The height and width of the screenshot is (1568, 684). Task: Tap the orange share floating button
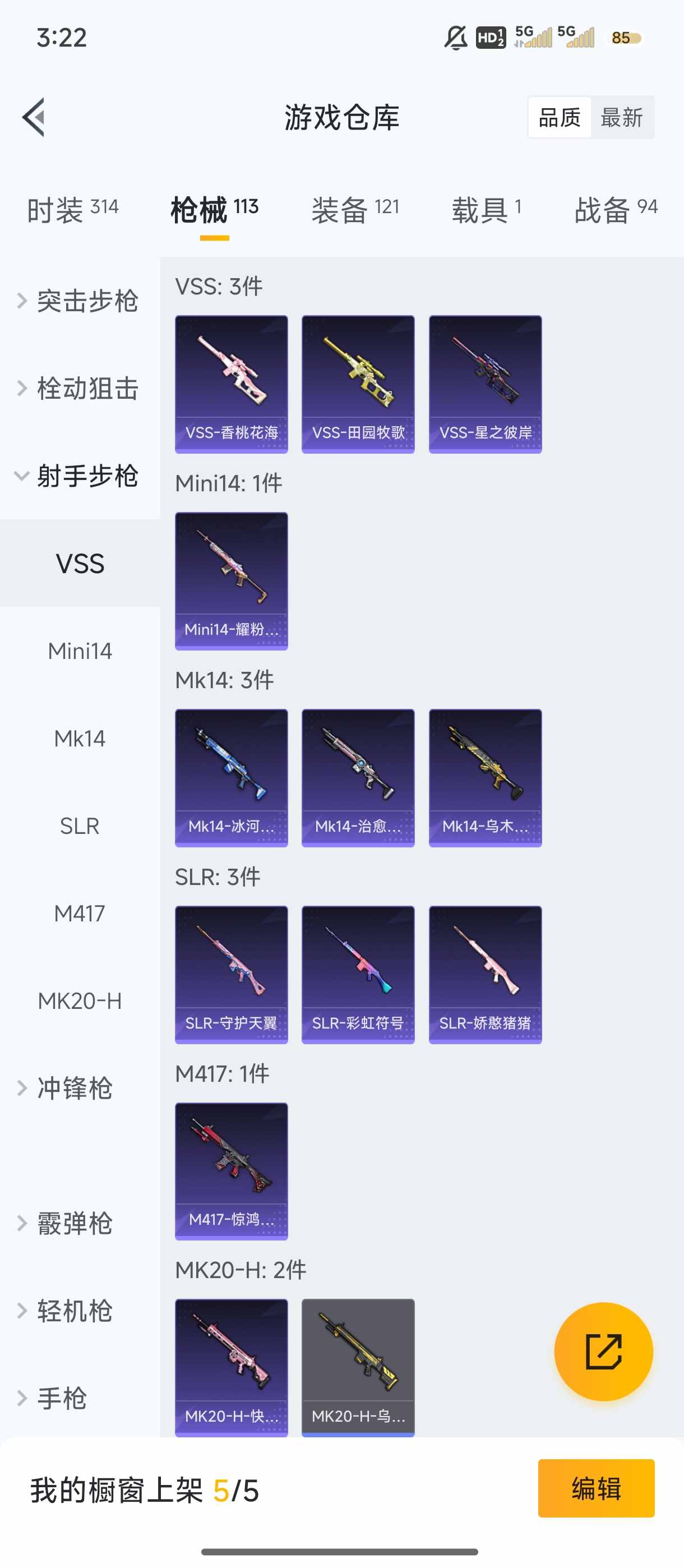pyautogui.click(x=603, y=1352)
